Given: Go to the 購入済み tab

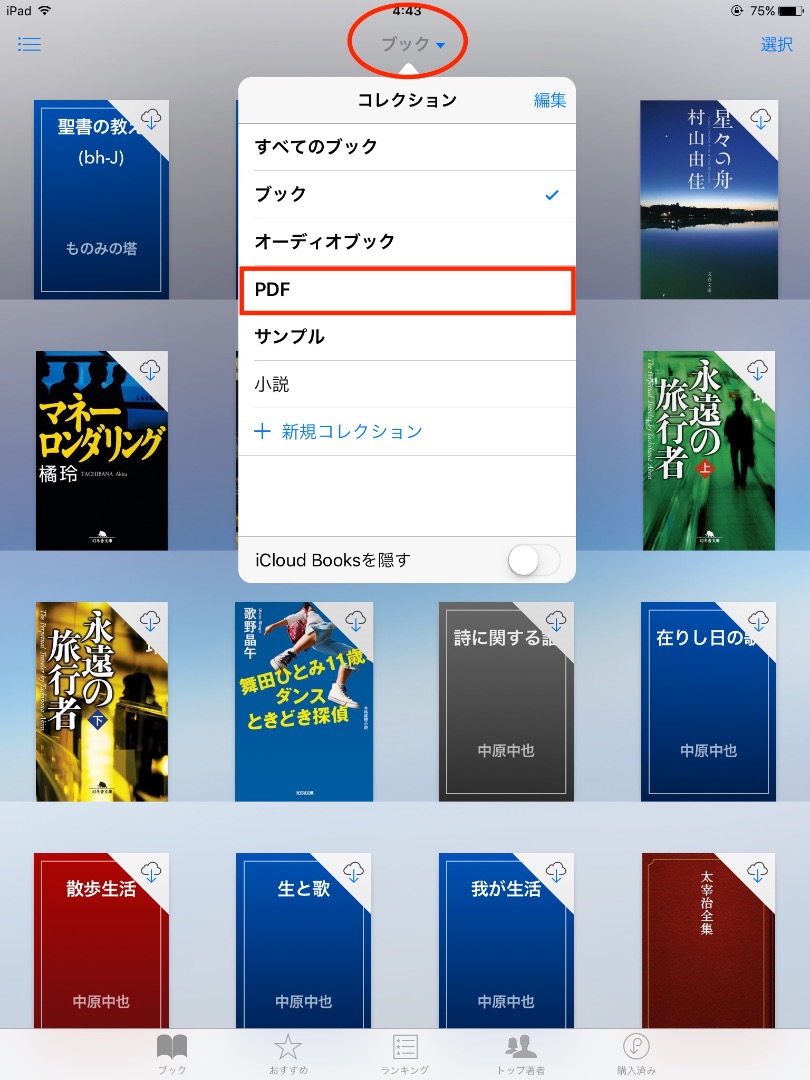Looking at the screenshot, I should [x=636, y=1053].
